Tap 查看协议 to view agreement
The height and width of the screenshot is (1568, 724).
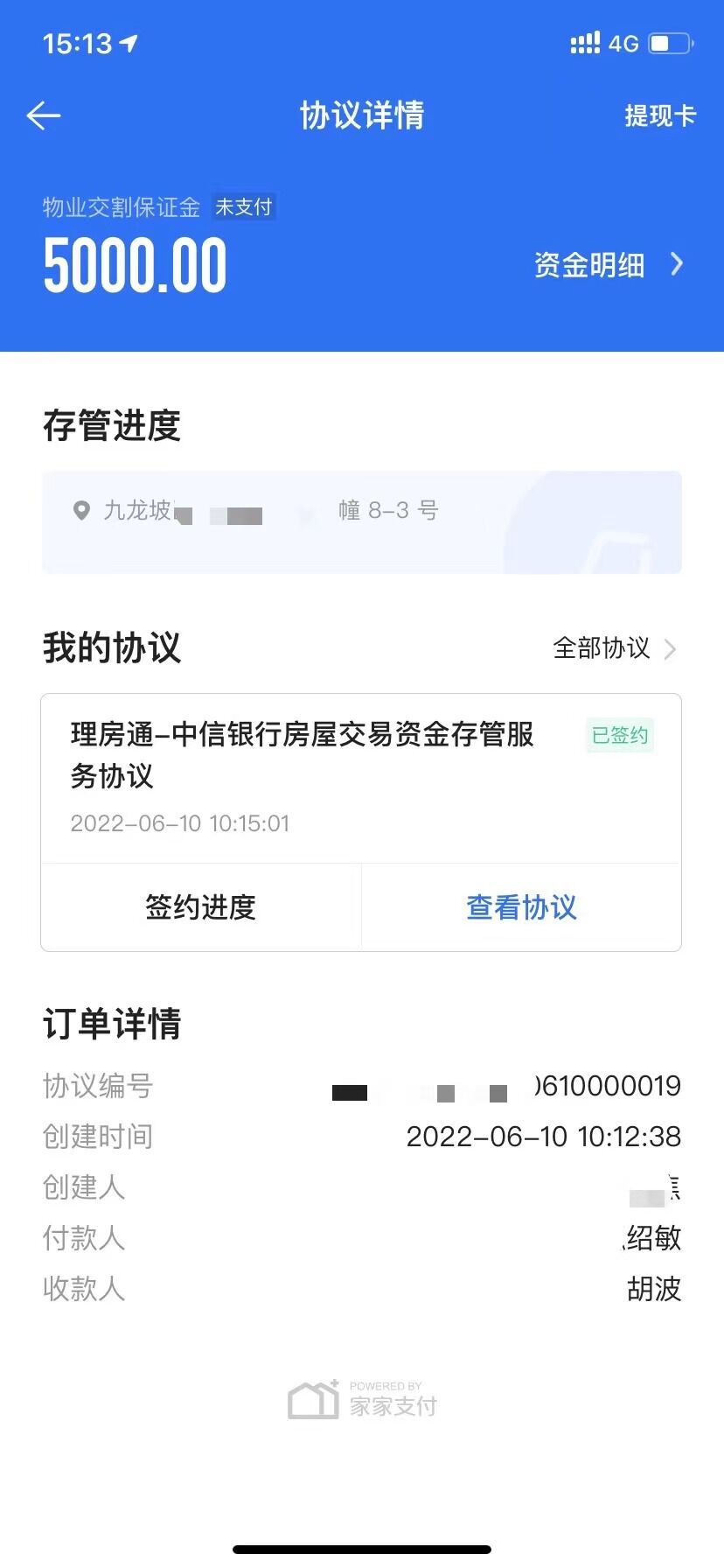click(521, 907)
